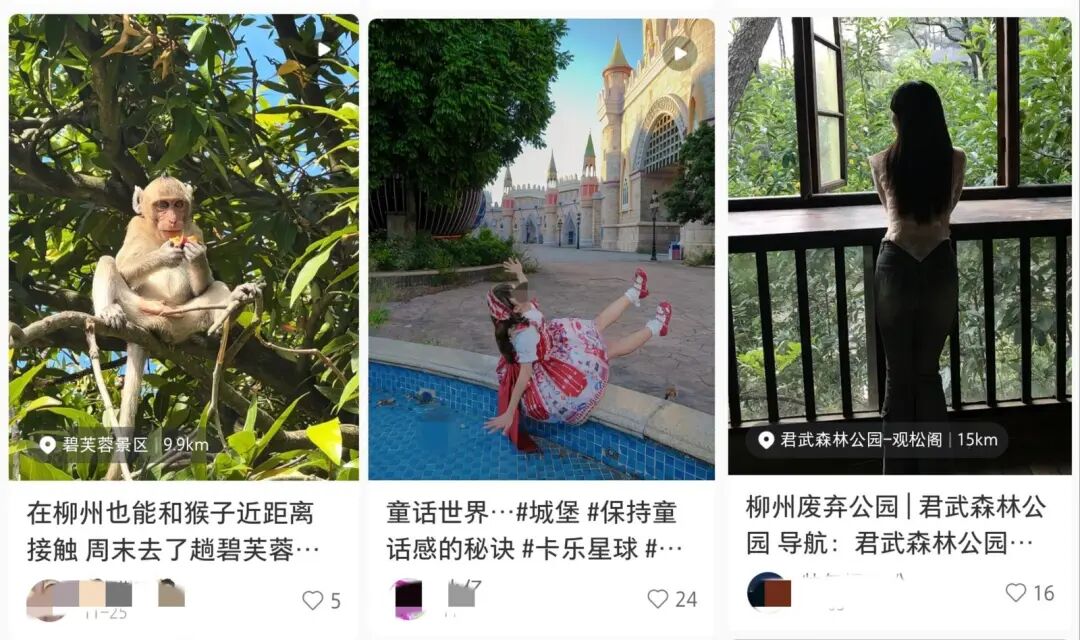Like the Liuzhou monkey post
The width and height of the screenshot is (1080, 640).
313,600
